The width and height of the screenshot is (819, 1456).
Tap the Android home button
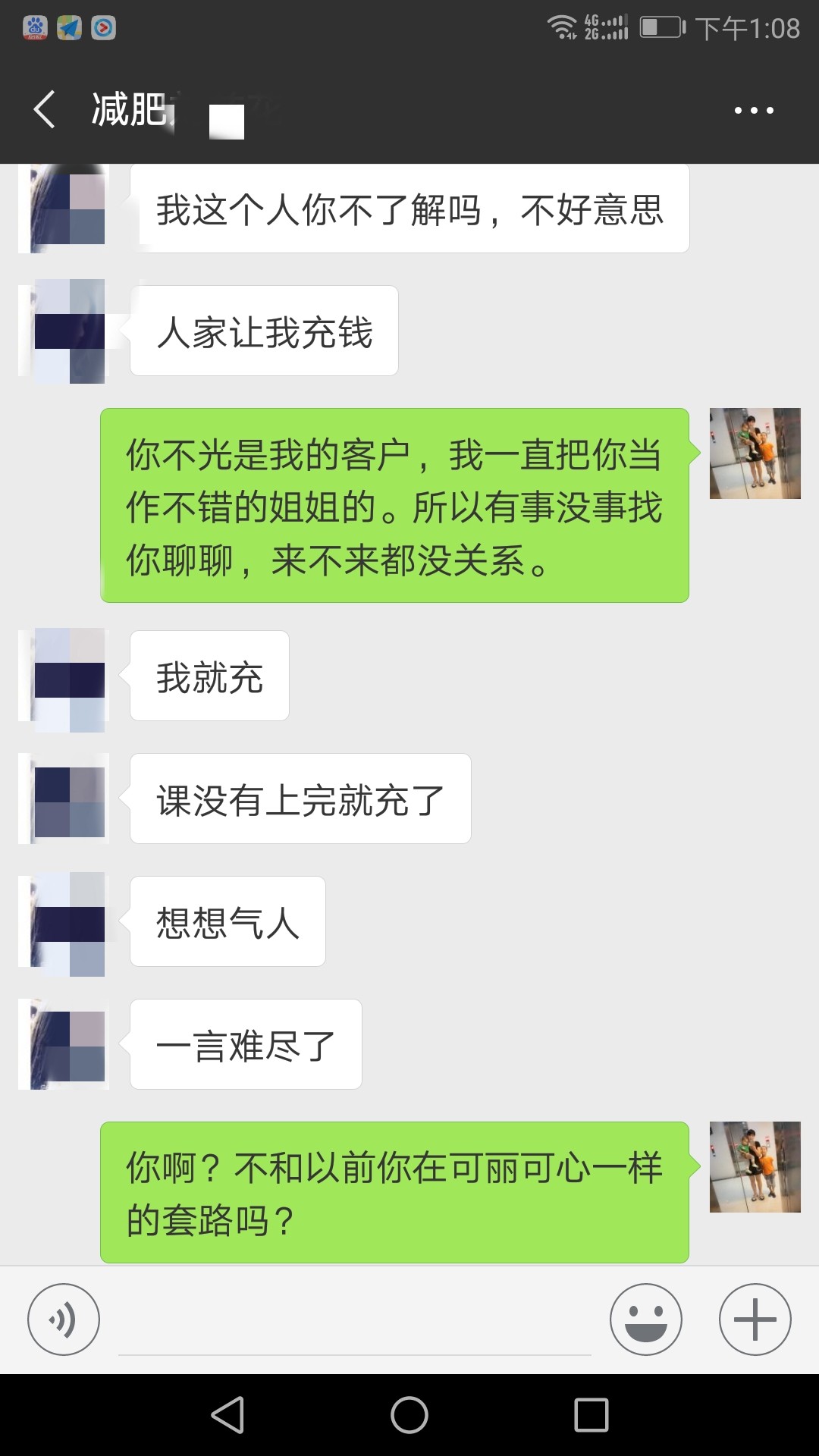coord(409,1415)
